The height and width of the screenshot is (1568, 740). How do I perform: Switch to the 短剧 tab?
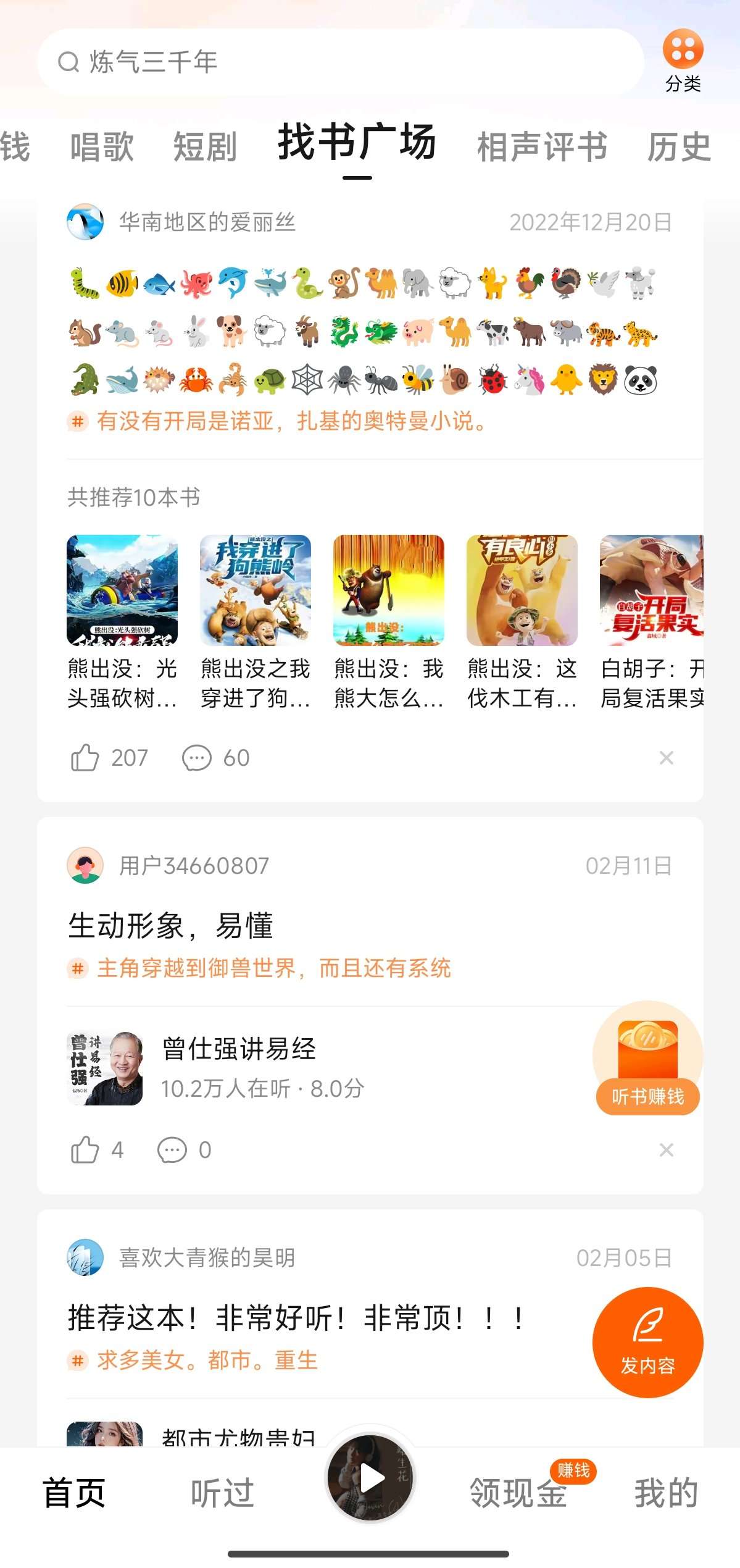pos(205,147)
